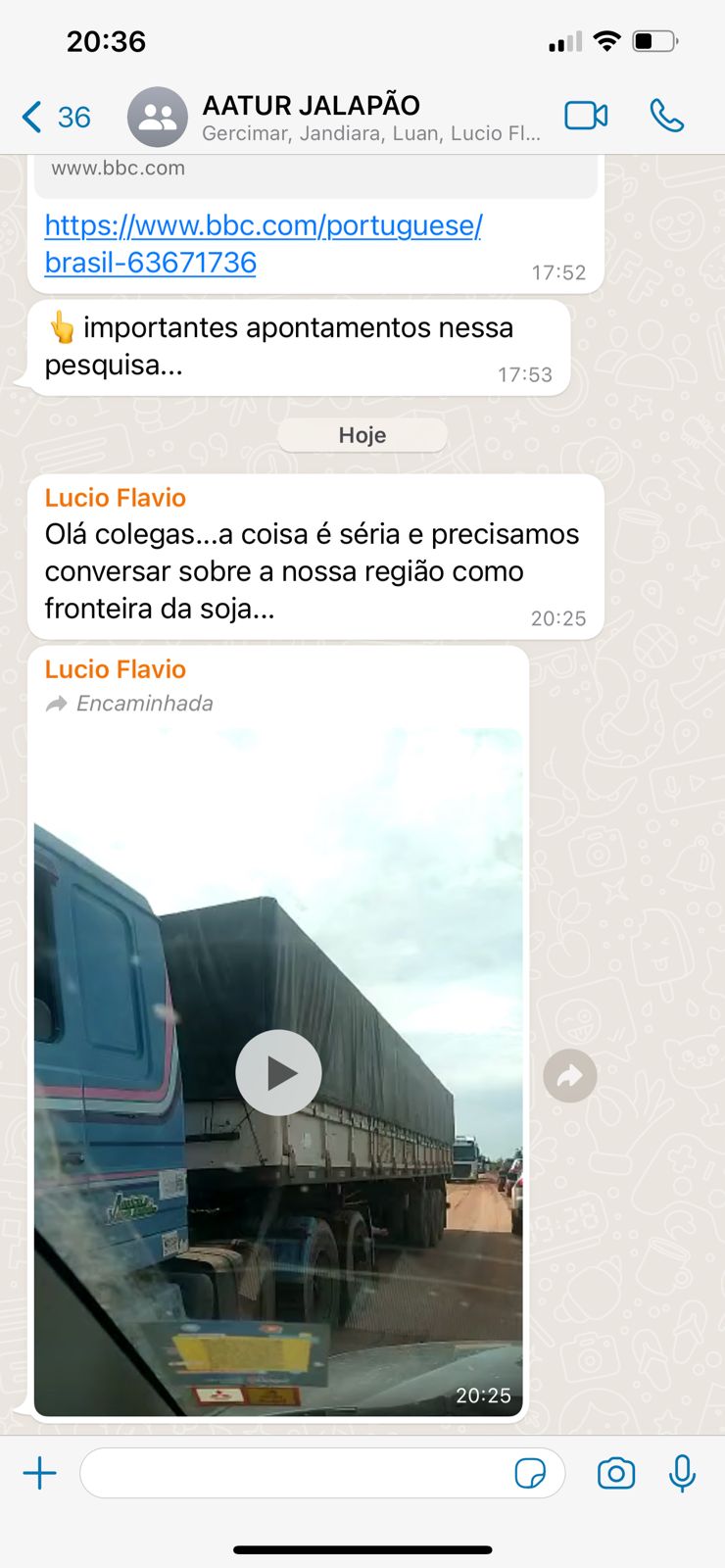Forward the video from Lucio Flavio
The height and width of the screenshot is (1568, 725).
pos(570,1076)
